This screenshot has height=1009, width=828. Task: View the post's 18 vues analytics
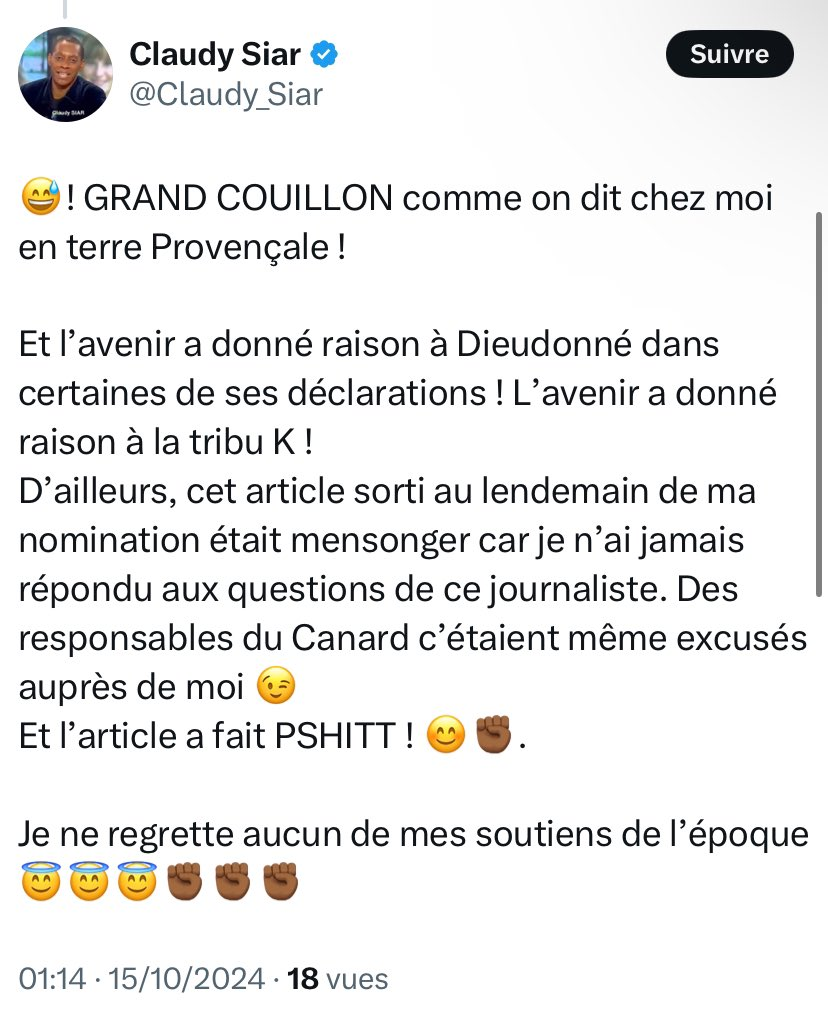click(x=337, y=978)
